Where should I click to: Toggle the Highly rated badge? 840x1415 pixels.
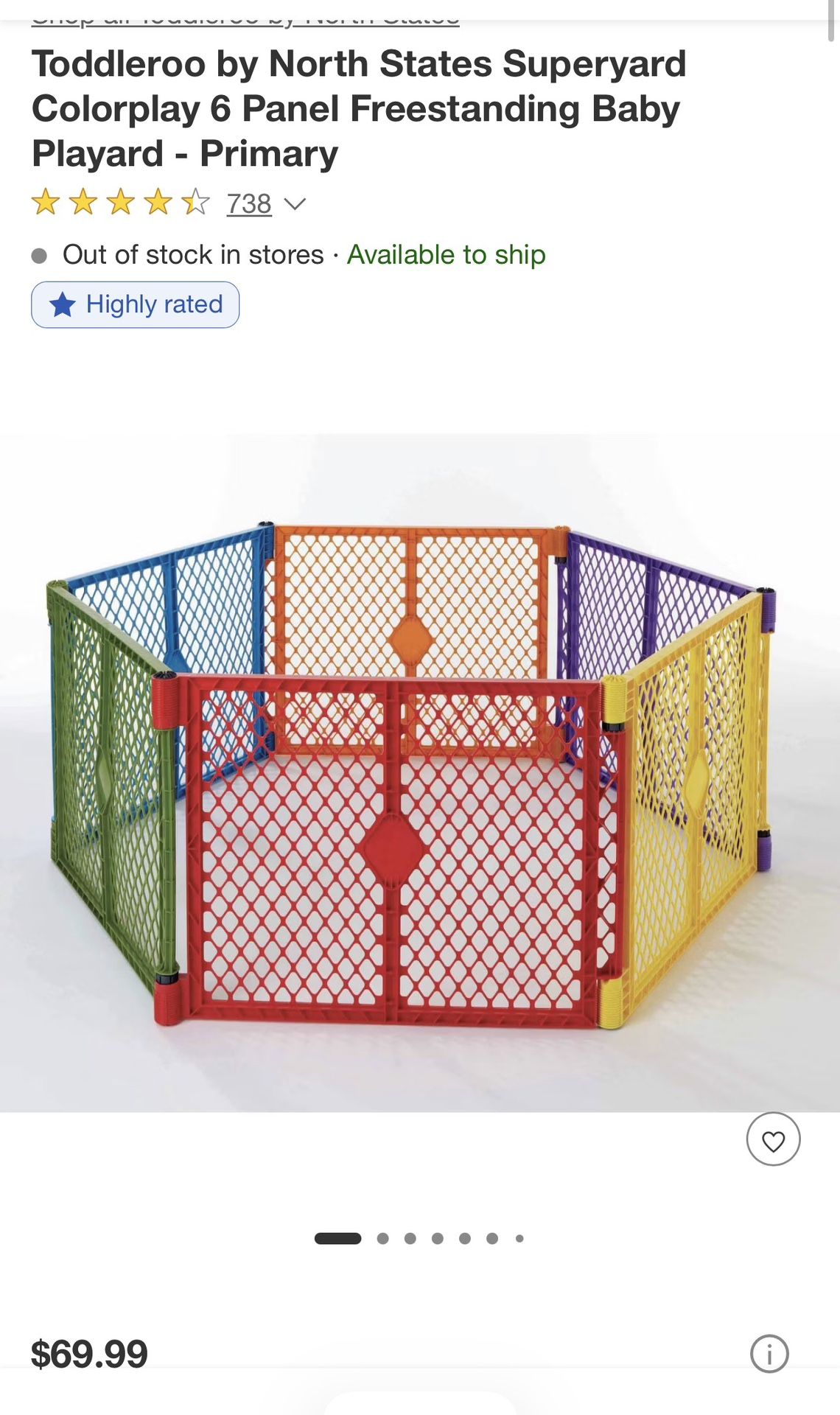tap(136, 303)
